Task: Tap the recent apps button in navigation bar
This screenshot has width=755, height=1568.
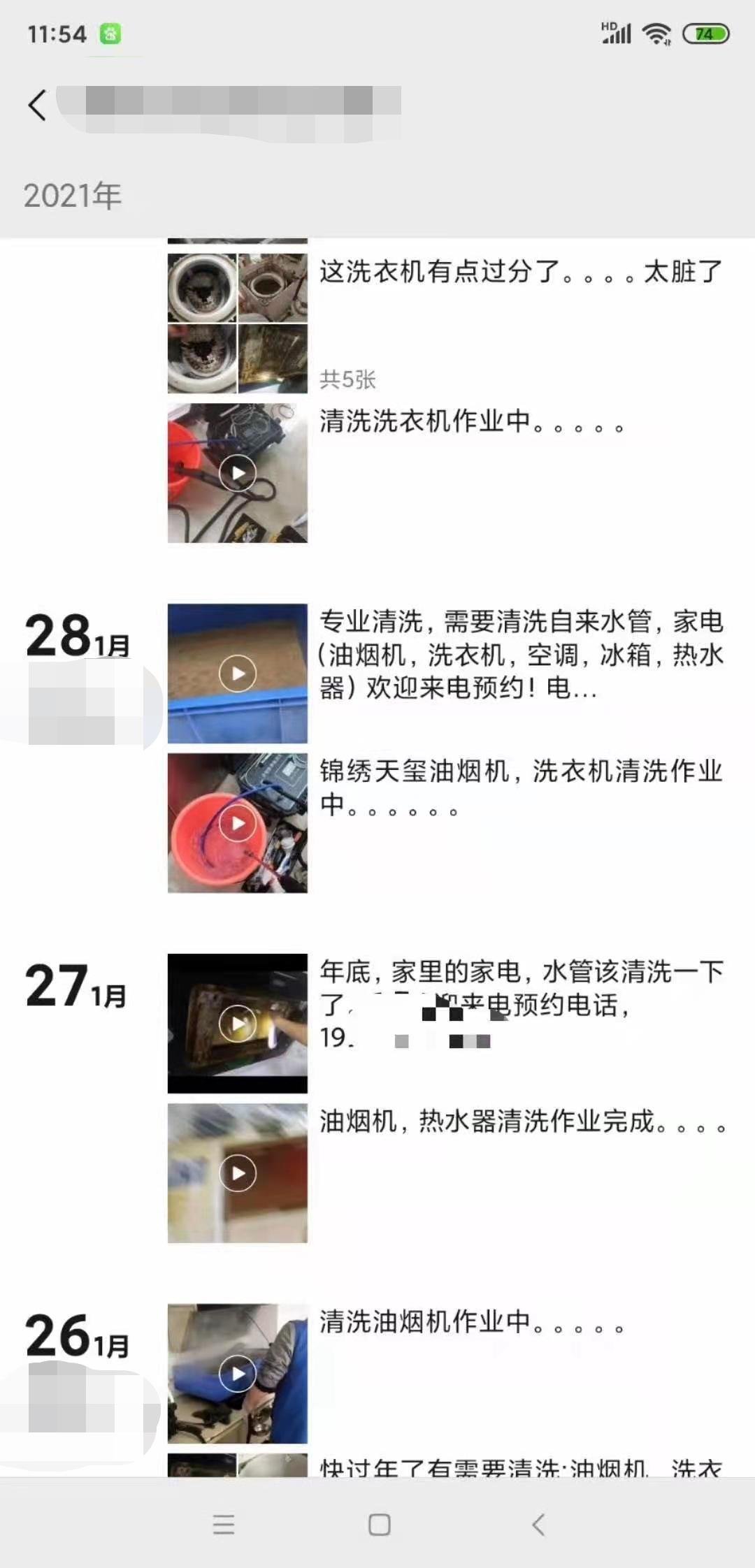Action: 224,1523
